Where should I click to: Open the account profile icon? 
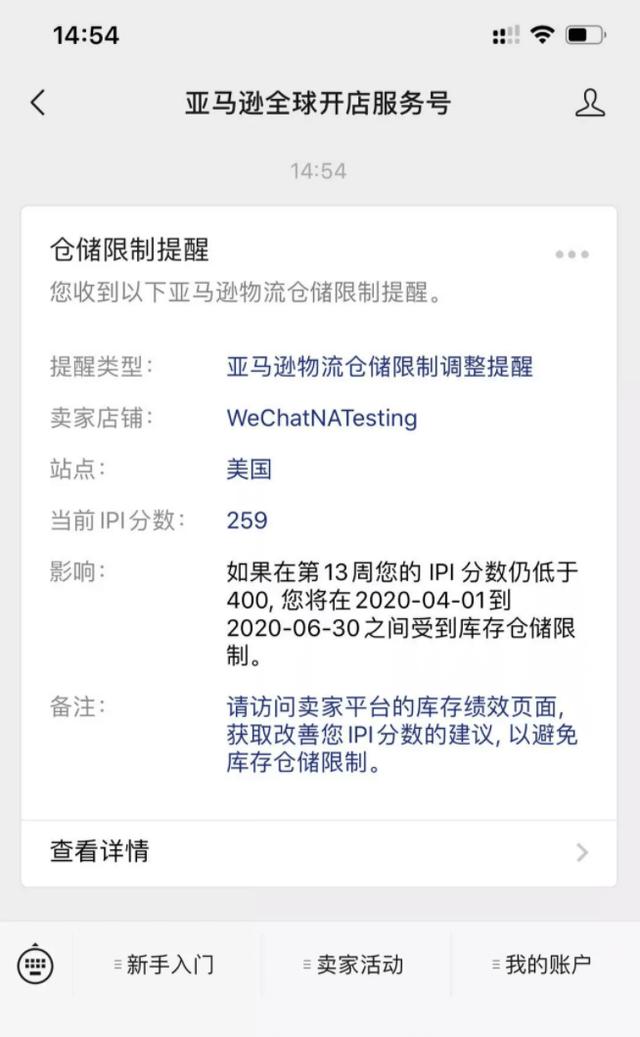590,103
